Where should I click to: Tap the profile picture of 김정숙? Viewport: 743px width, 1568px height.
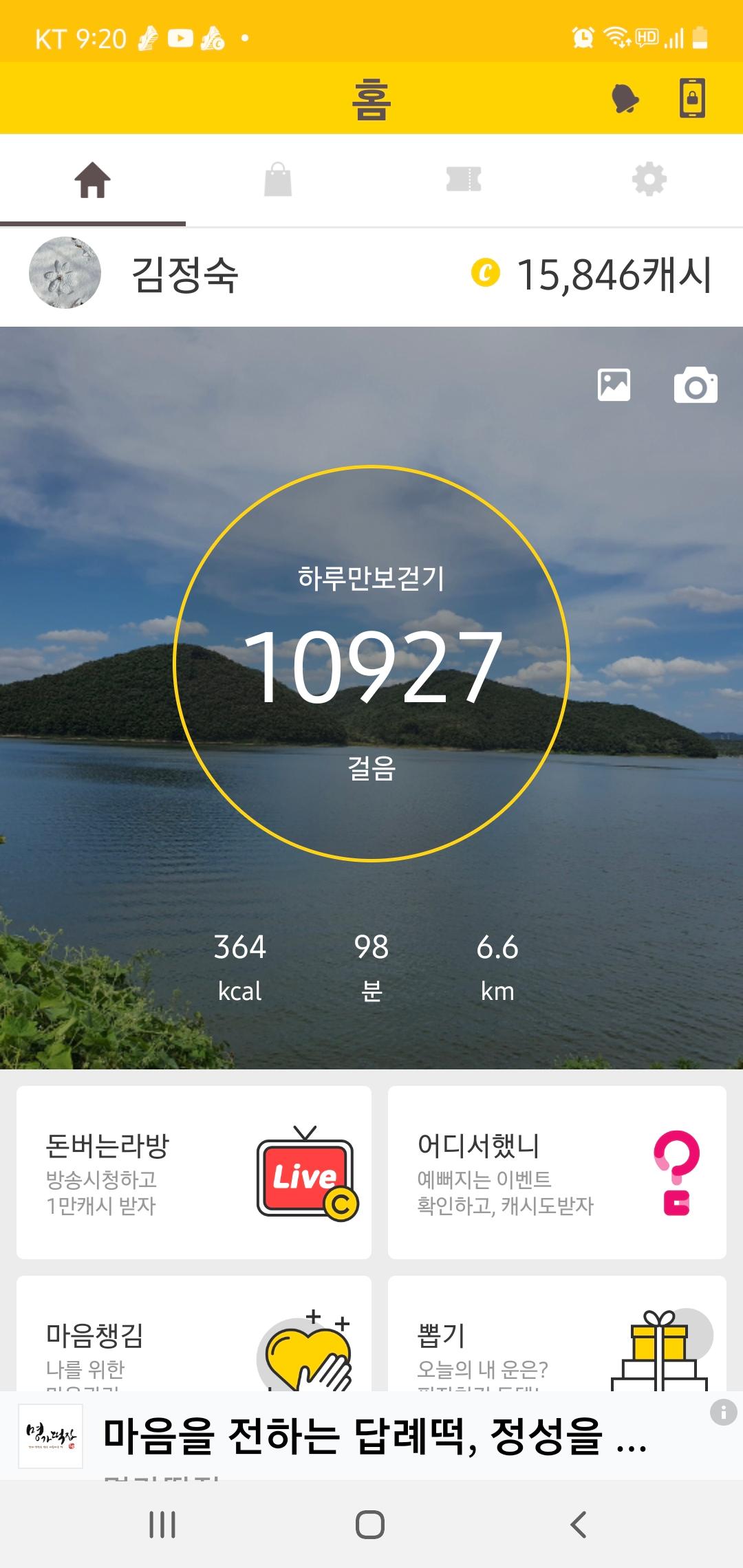click(x=65, y=273)
